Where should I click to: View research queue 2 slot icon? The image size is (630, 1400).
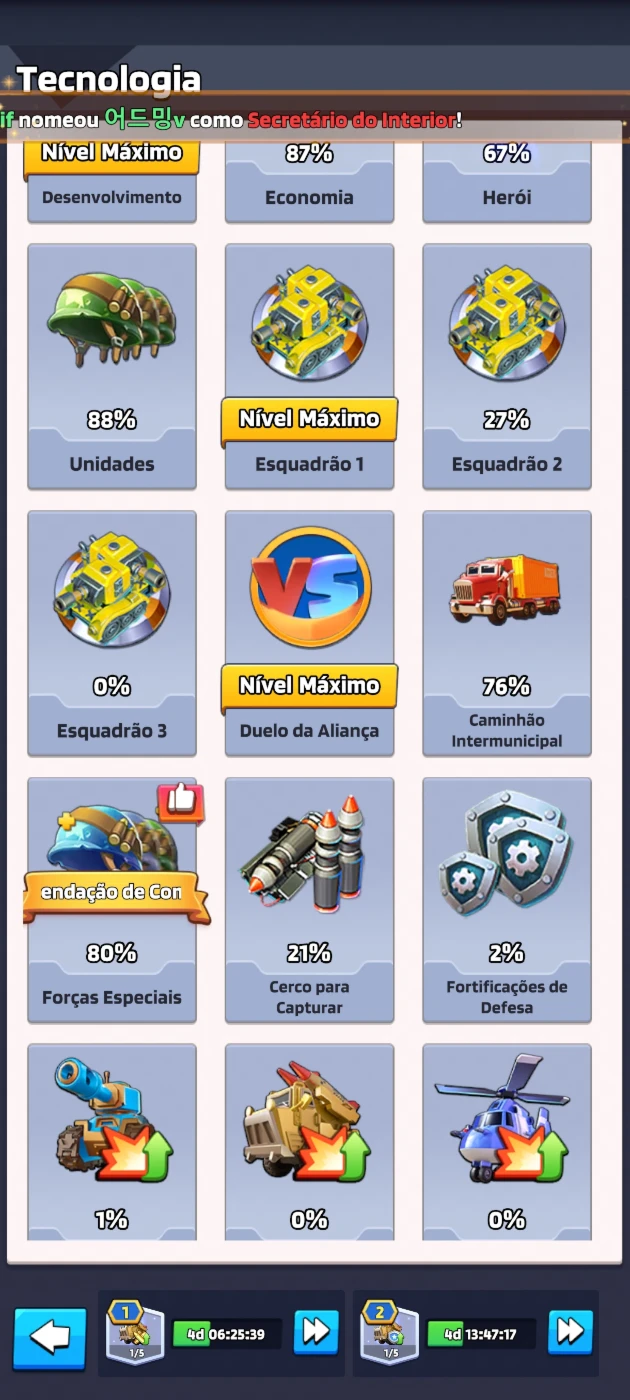(x=390, y=1332)
